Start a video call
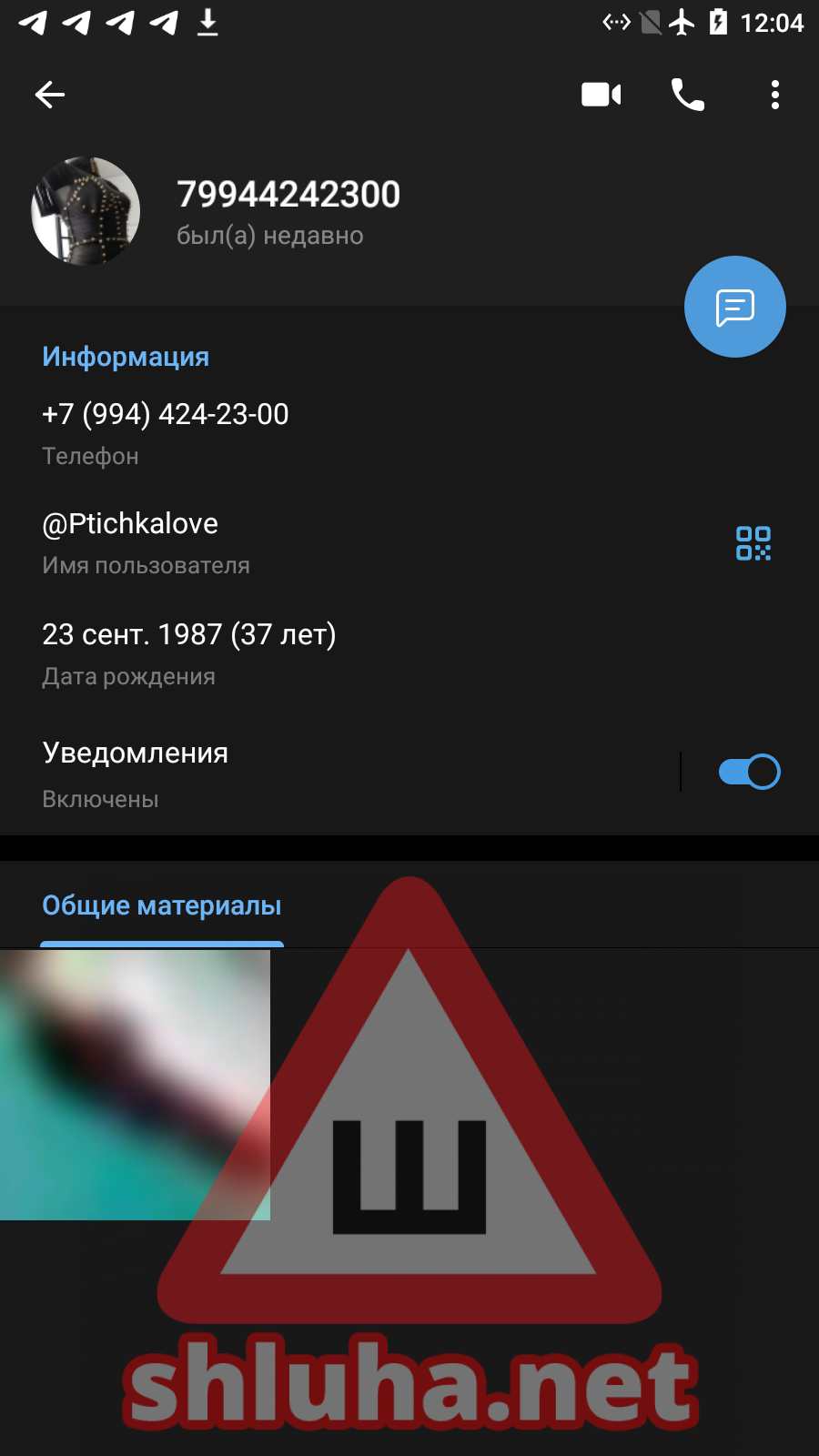Image resolution: width=819 pixels, height=1456 pixels. 601,95
